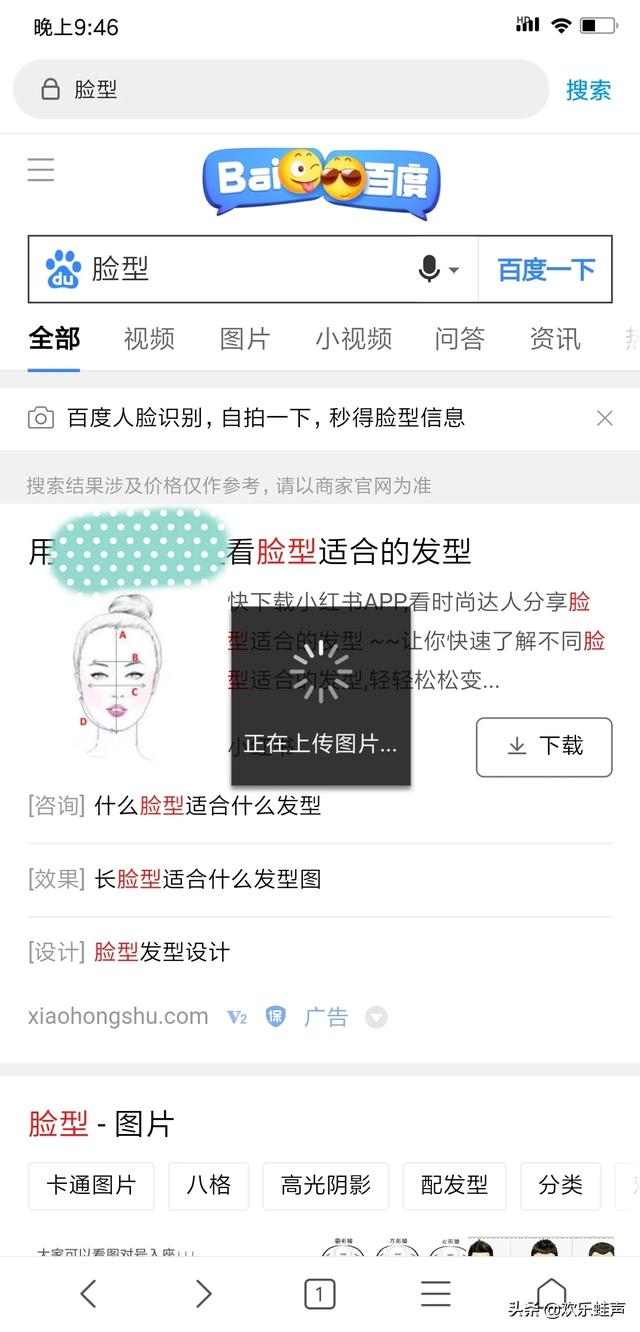
Task: Select the 高光阴影 chip
Action: [326, 1186]
